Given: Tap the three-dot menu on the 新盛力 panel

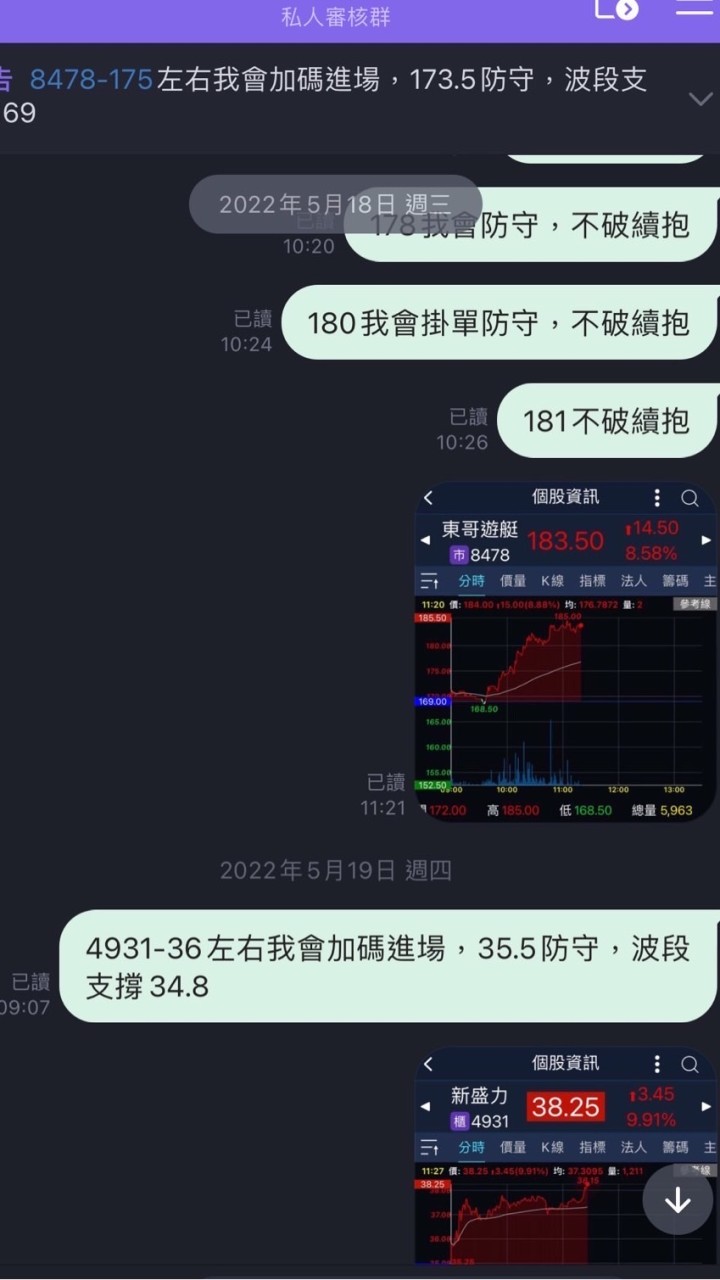Looking at the screenshot, I should tap(657, 1063).
